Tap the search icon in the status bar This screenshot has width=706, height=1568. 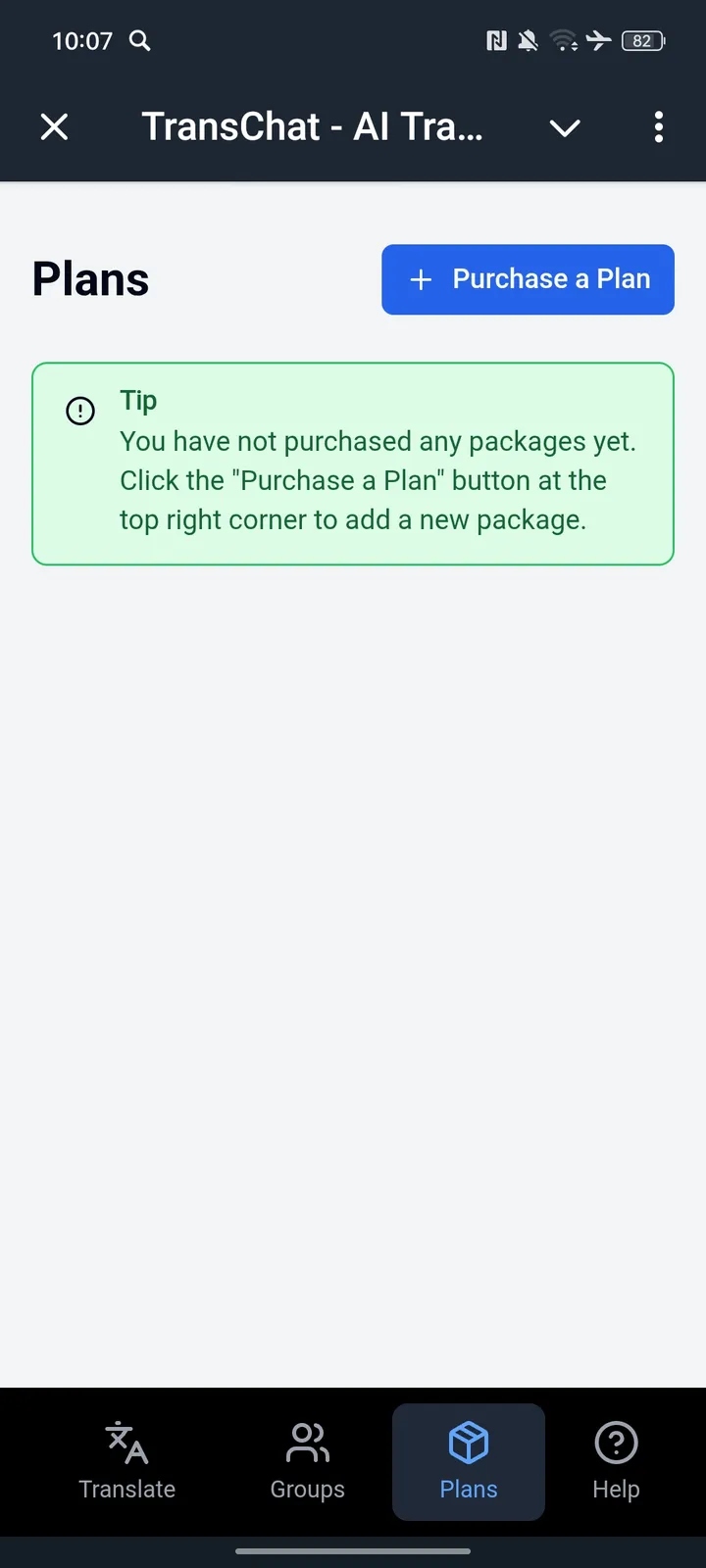point(139,41)
